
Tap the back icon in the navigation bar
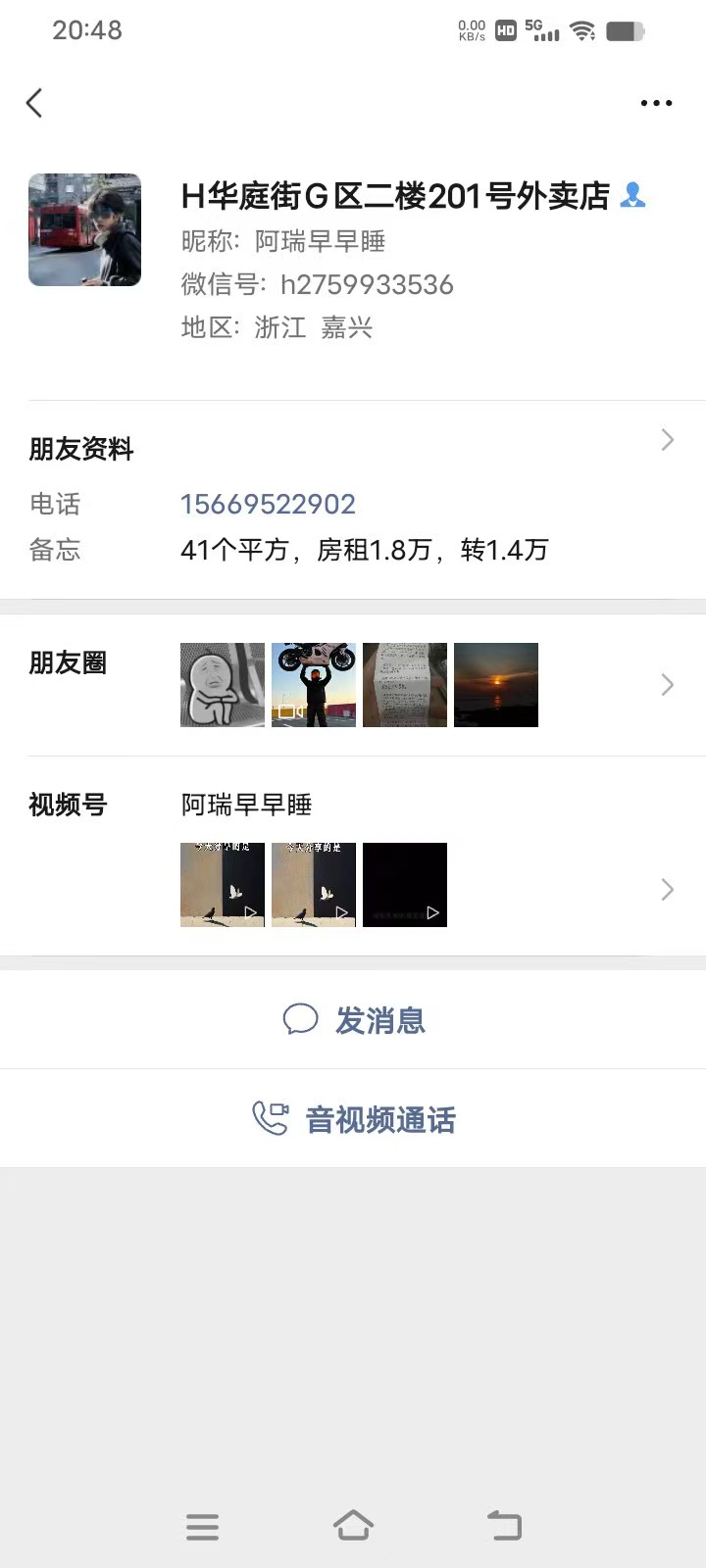(504, 1525)
